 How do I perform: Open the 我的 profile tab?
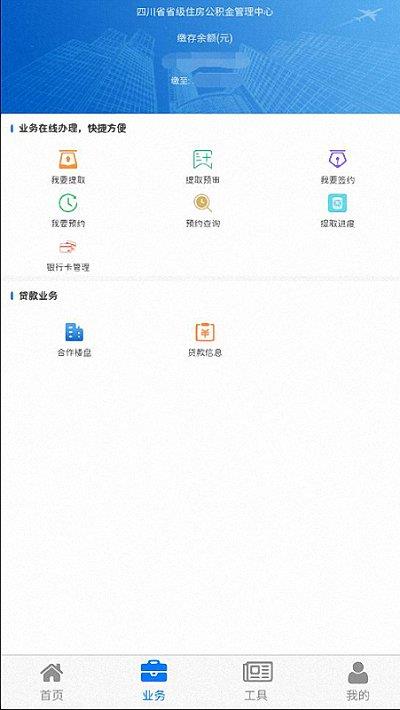[x=358, y=681]
